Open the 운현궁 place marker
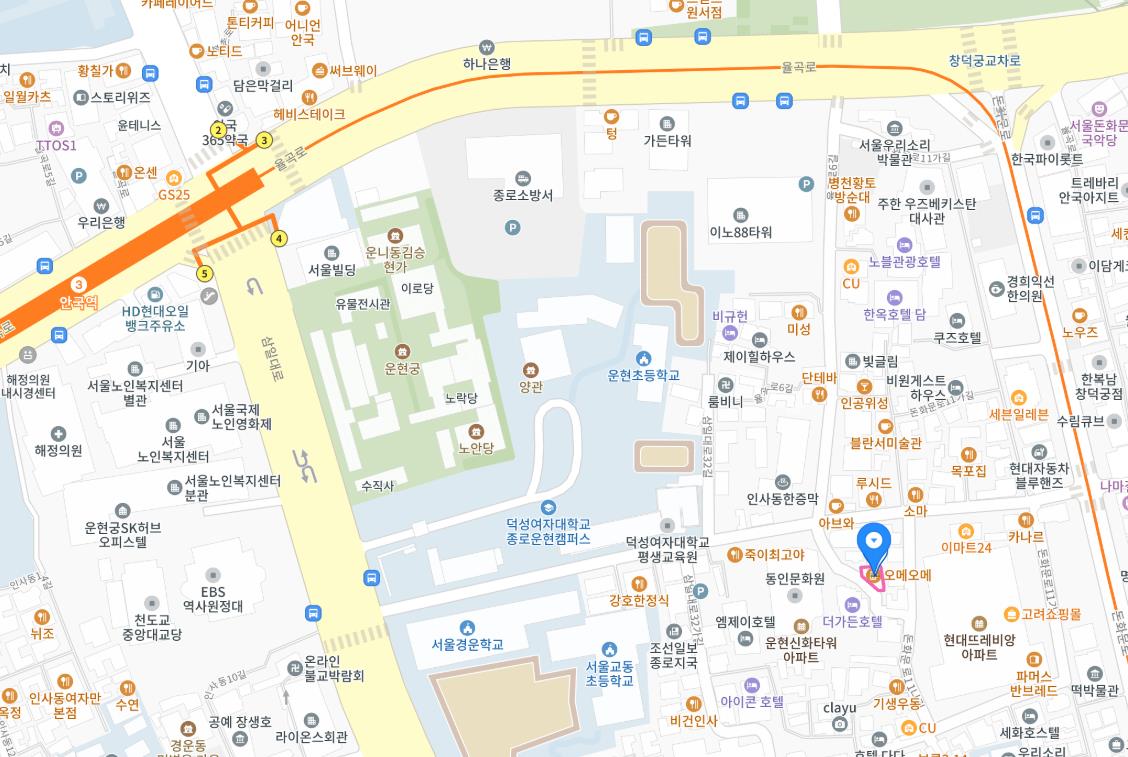Viewport: 1128px width, 757px height. coord(402,352)
